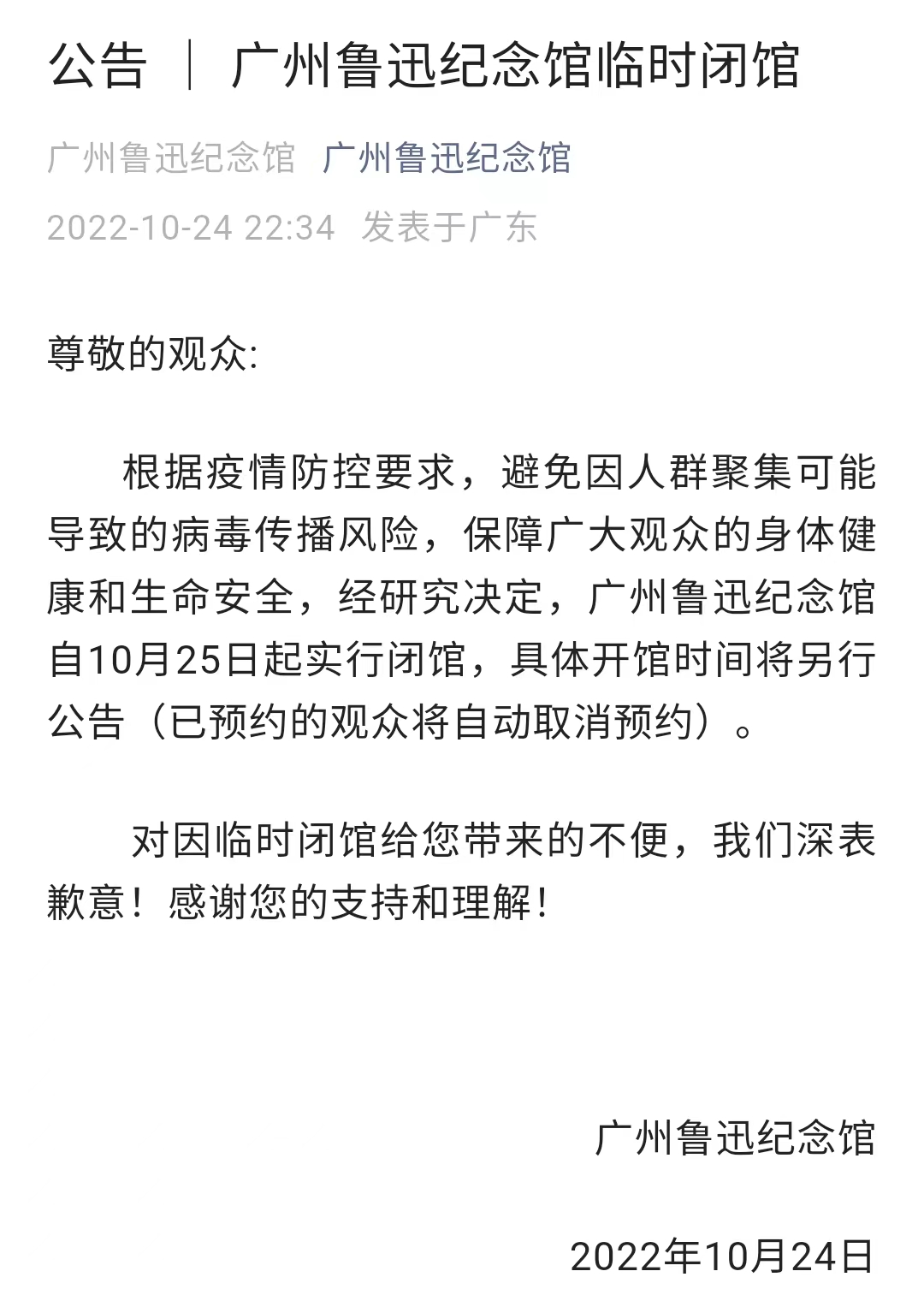The width and height of the screenshot is (924, 1289).
Task: Open the blue 广州鲁迅纪念馆 account link
Action: coord(447,159)
